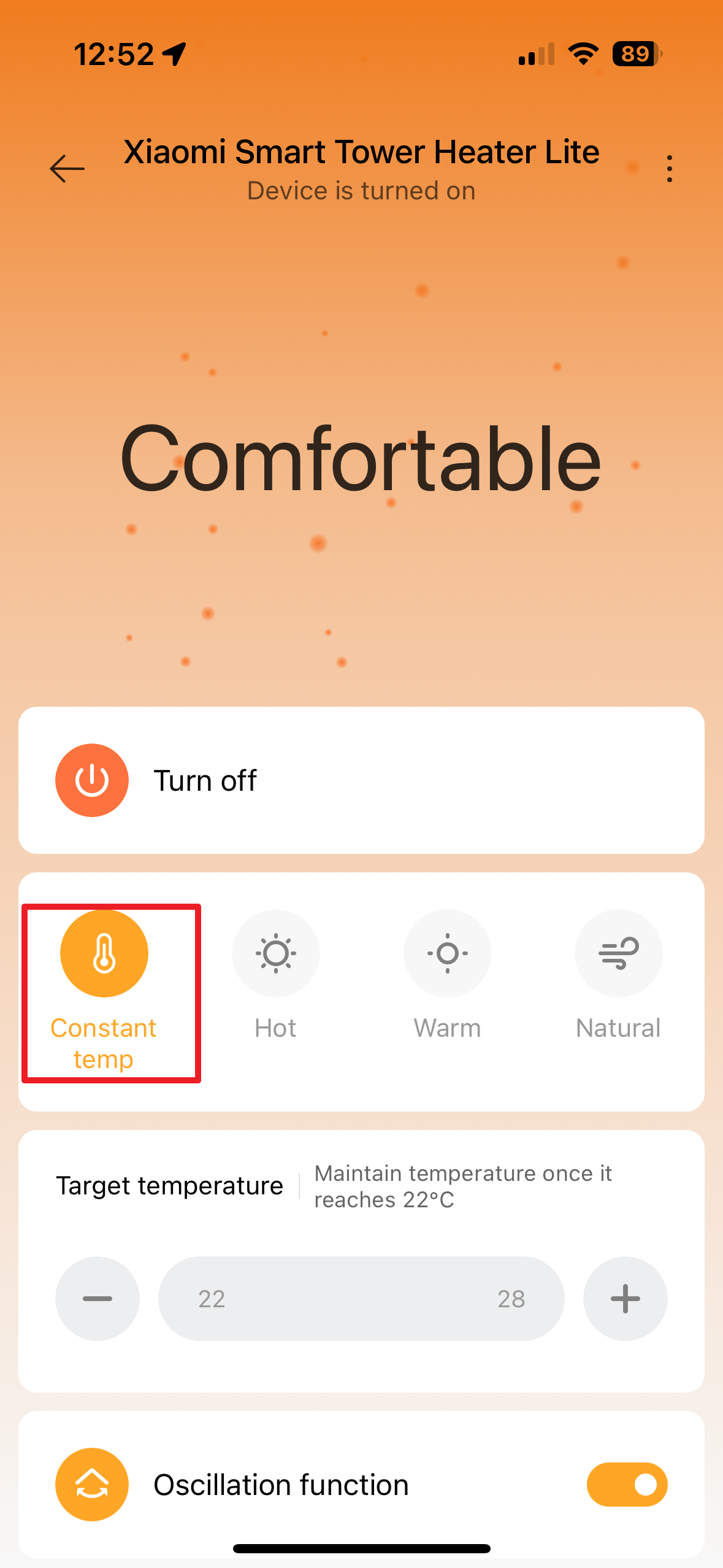This screenshot has width=723, height=1568.
Task: Go back with the arrow icon
Action: click(x=67, y=169)
